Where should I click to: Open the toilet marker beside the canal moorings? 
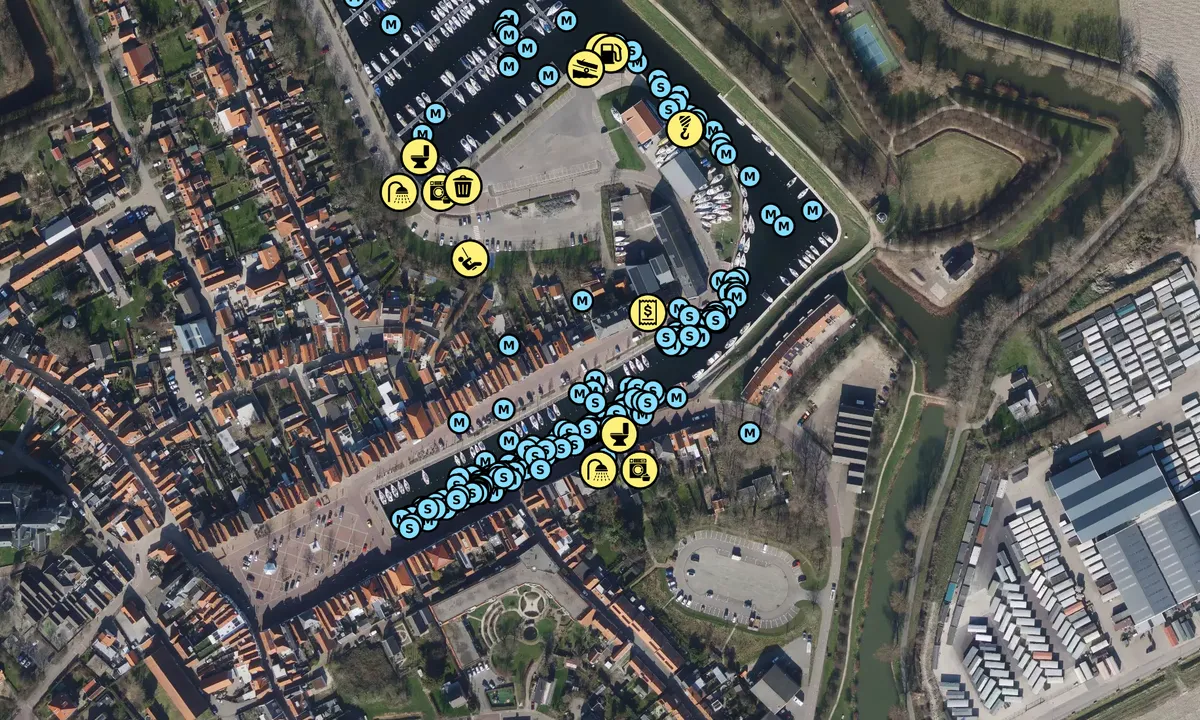pyautogui.click(x=619, y=433)
